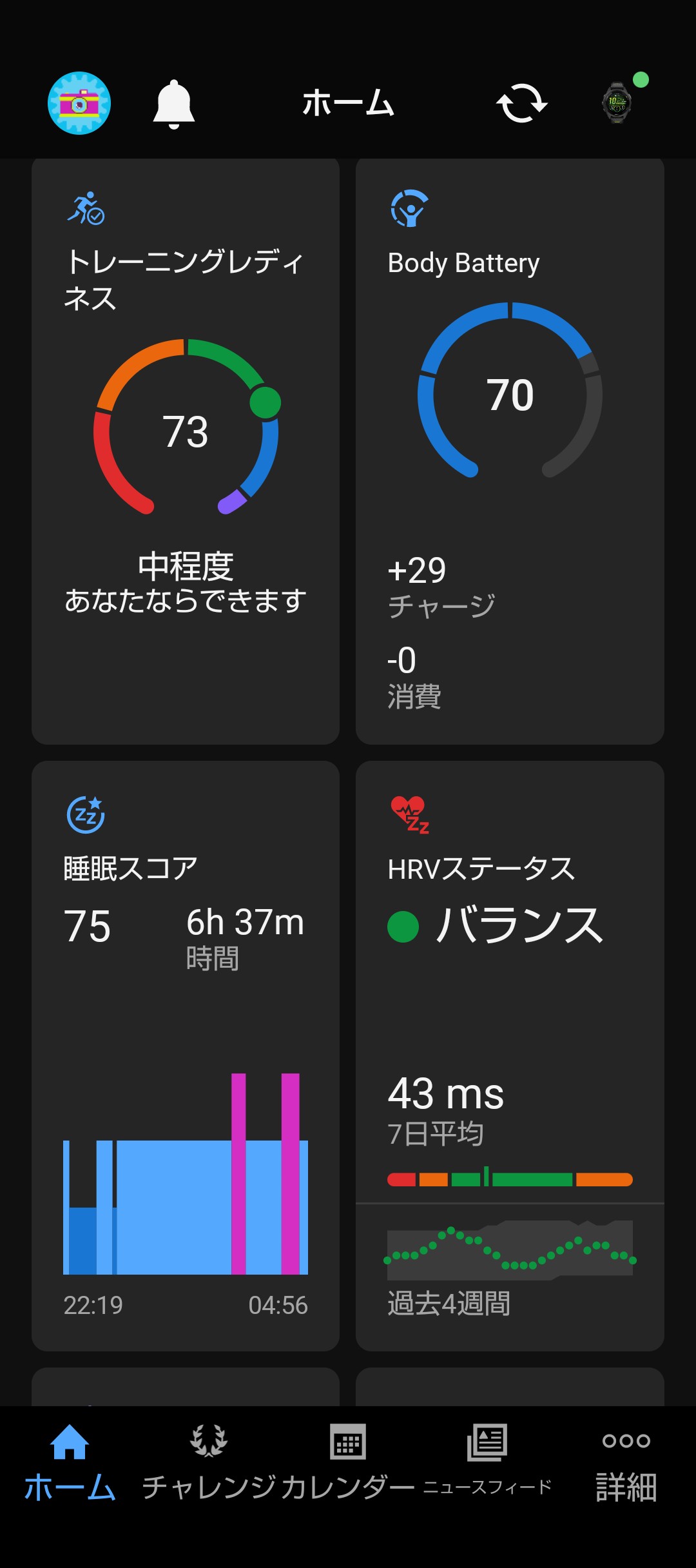696x1568 pixels.
Task: Open the connected watch device icon
Action: 617,103
